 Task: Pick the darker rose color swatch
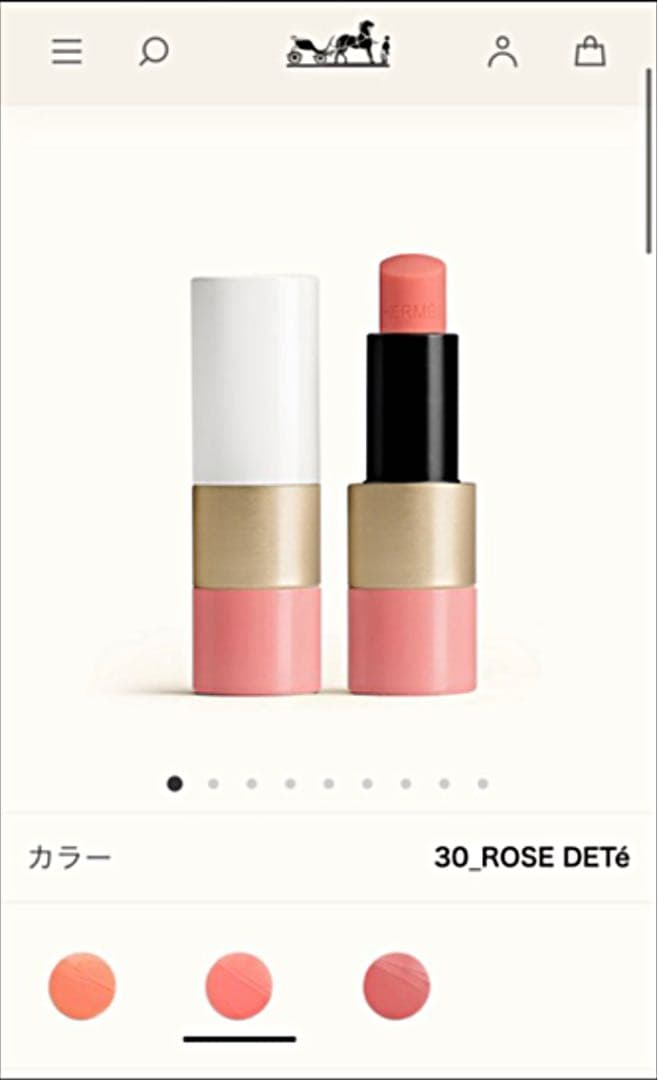(x=396, y=986)
